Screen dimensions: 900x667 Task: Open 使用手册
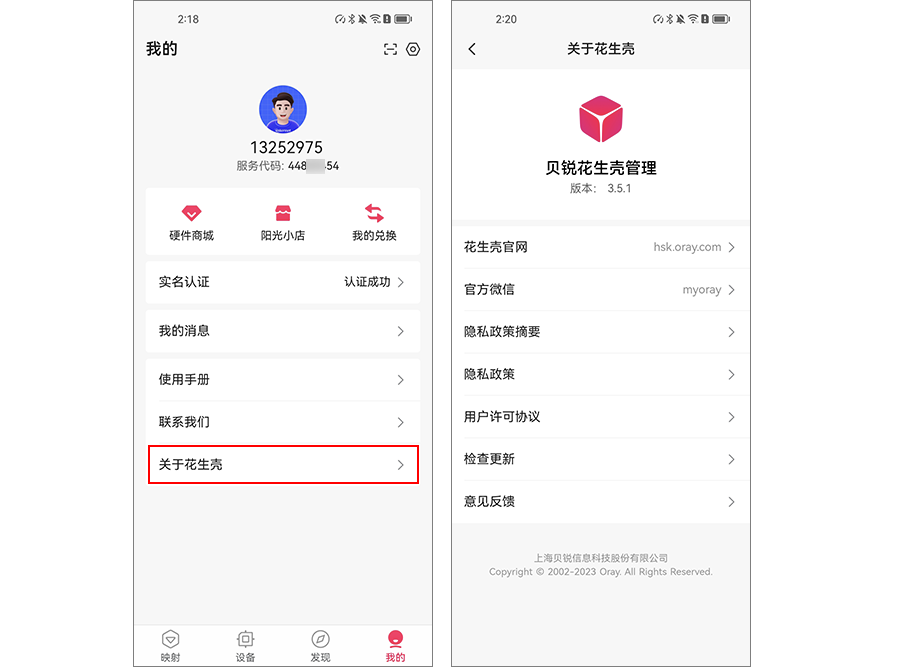[x=283, y=380]
